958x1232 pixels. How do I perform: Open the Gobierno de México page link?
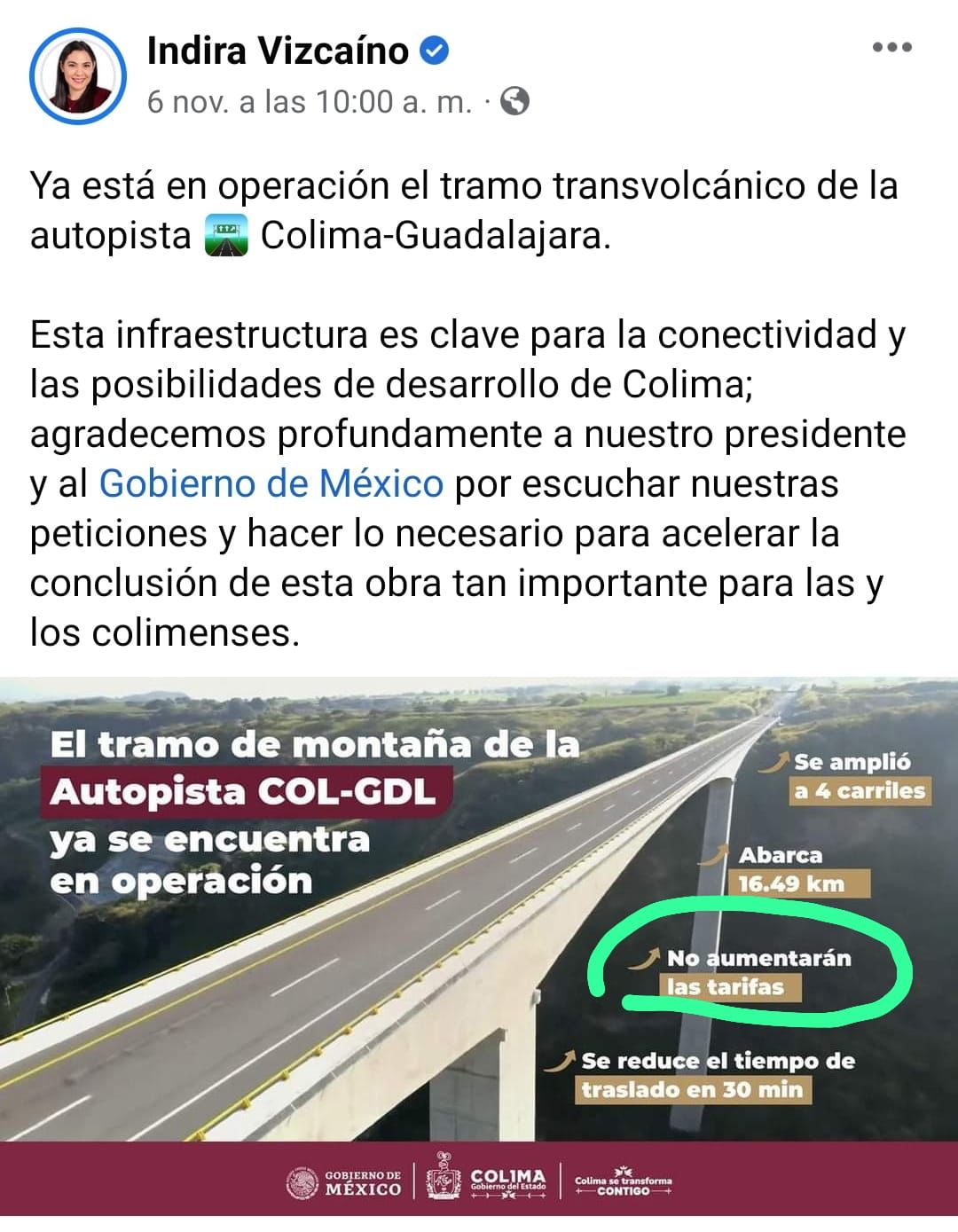coord(271,484)
